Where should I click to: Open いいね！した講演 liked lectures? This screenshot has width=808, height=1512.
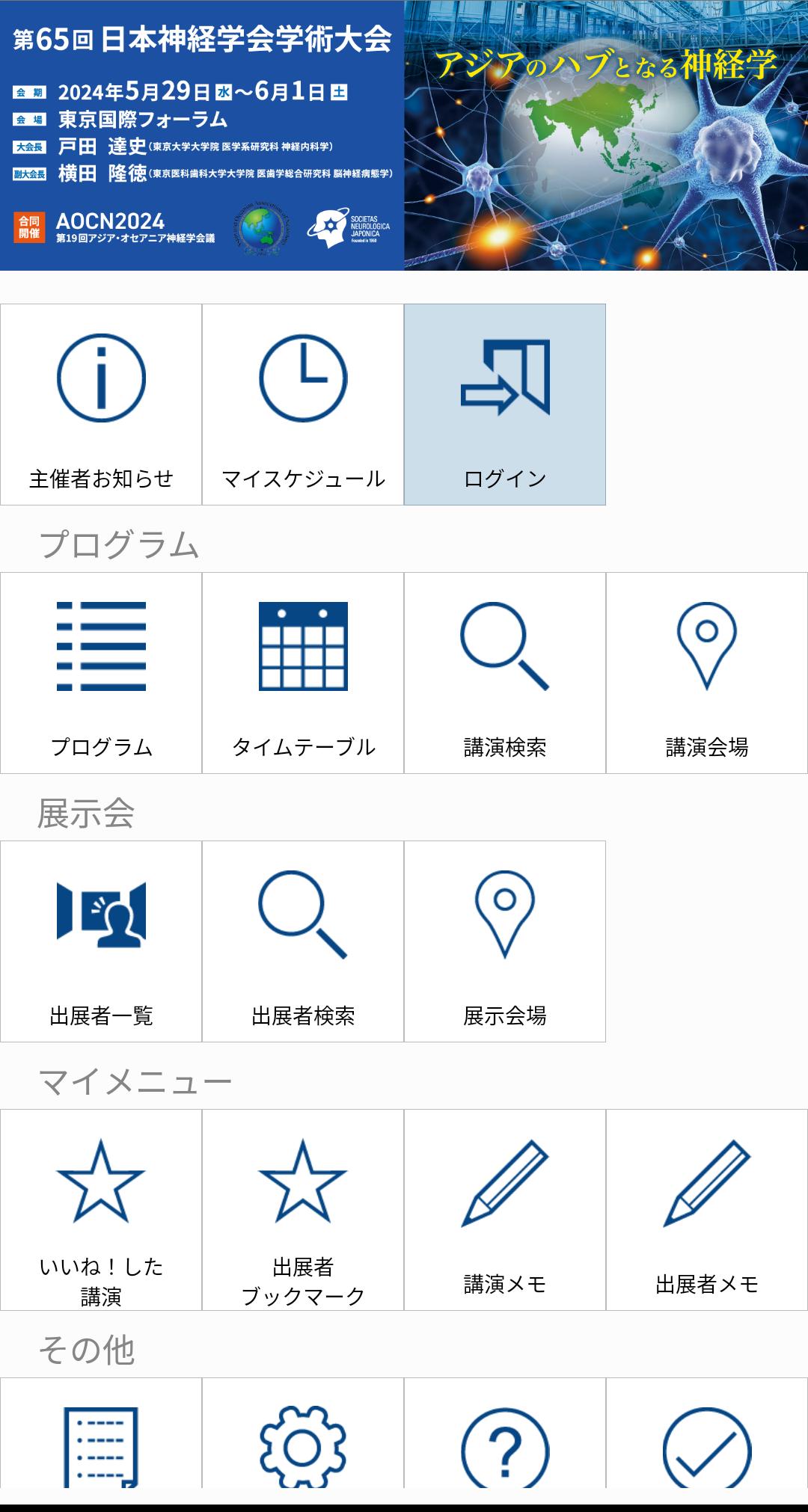pyautogui.click(x=101, y=1210)
